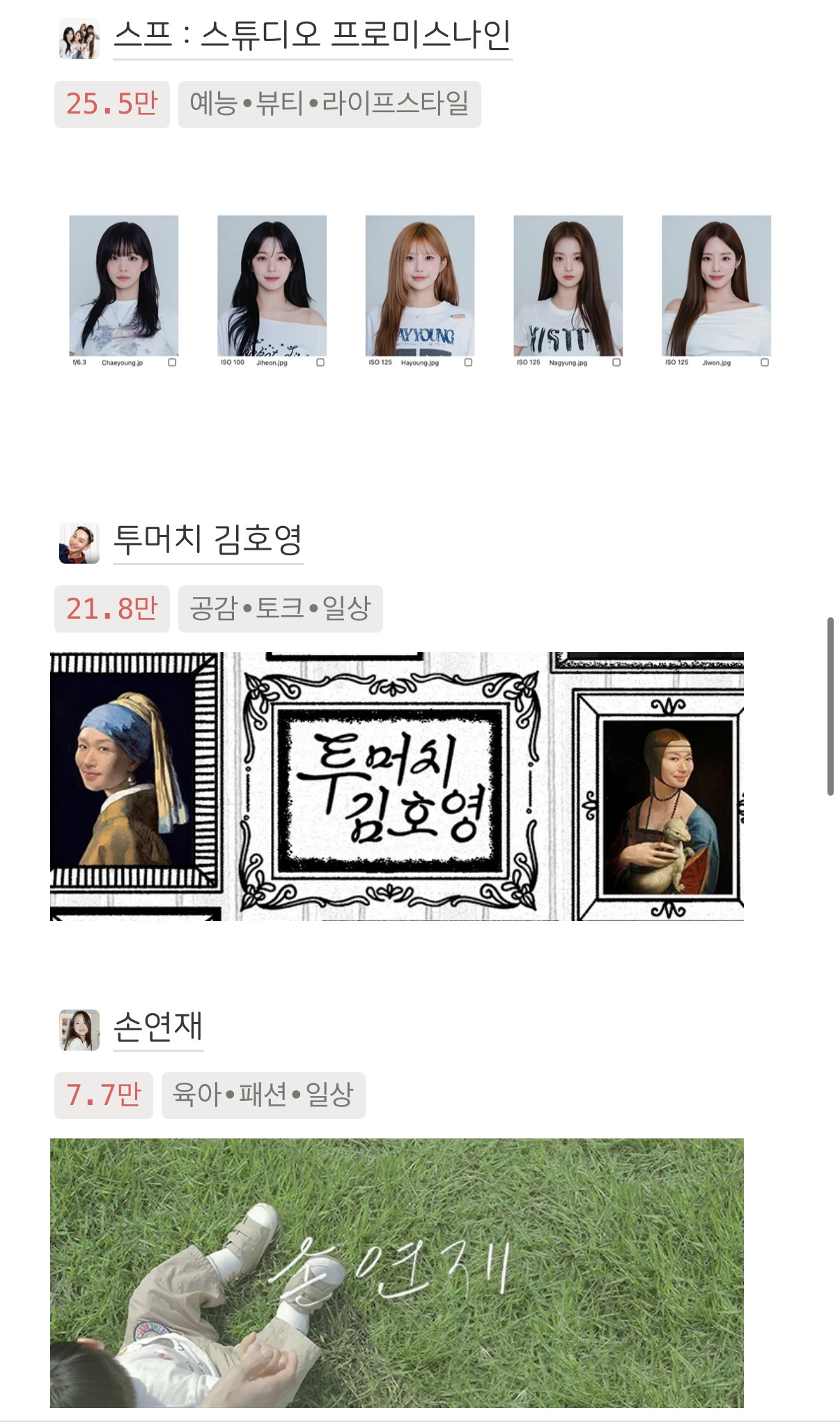
Task: Open the 투머치 김호영 channel link
Action: point(208,540)
